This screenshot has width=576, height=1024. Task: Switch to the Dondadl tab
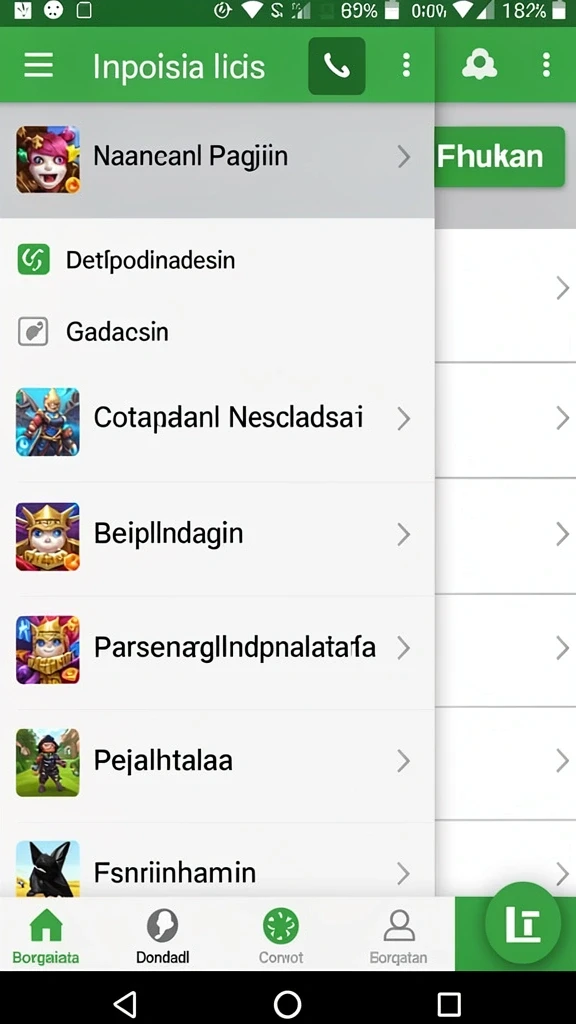click(163, 935)
